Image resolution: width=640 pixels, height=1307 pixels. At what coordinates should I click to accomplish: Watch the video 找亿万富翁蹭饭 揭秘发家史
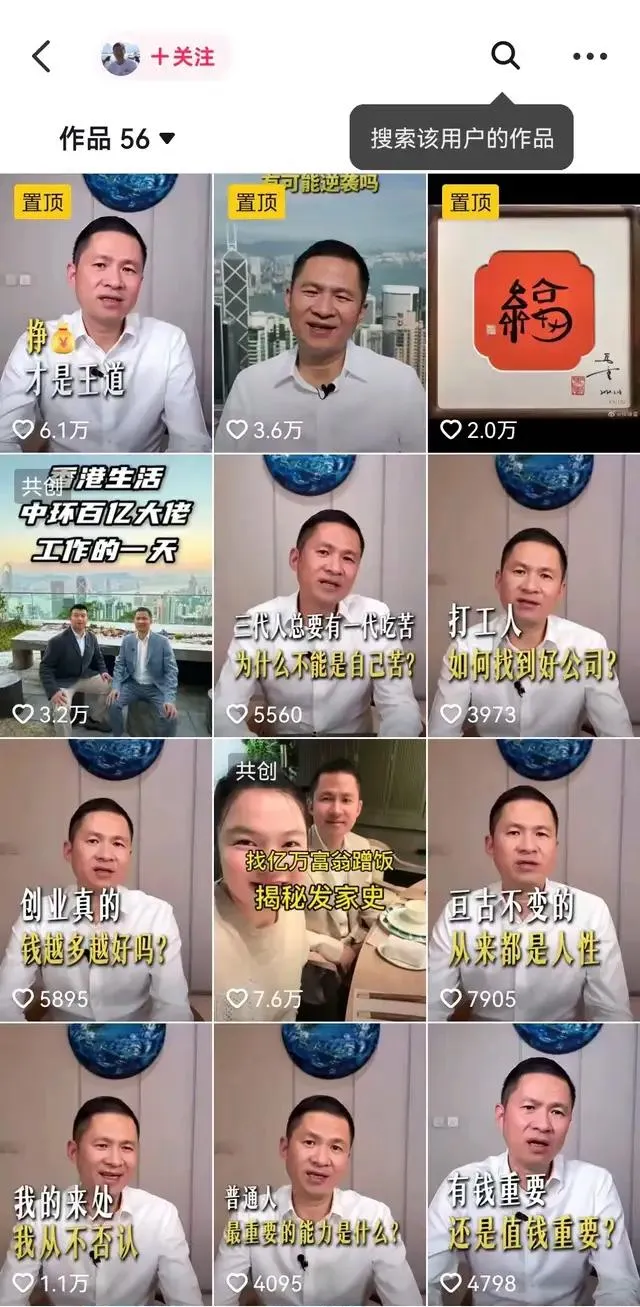coord(320,880)
